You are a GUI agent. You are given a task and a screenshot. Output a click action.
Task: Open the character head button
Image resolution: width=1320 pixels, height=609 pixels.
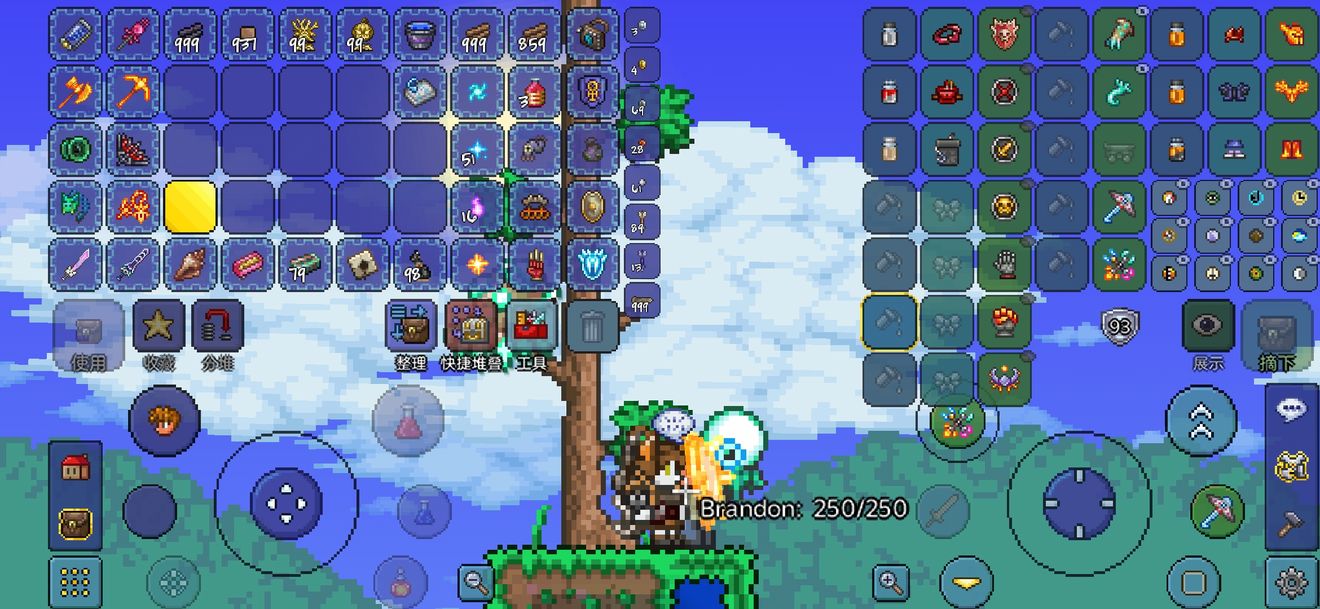(x=165, y=418)
